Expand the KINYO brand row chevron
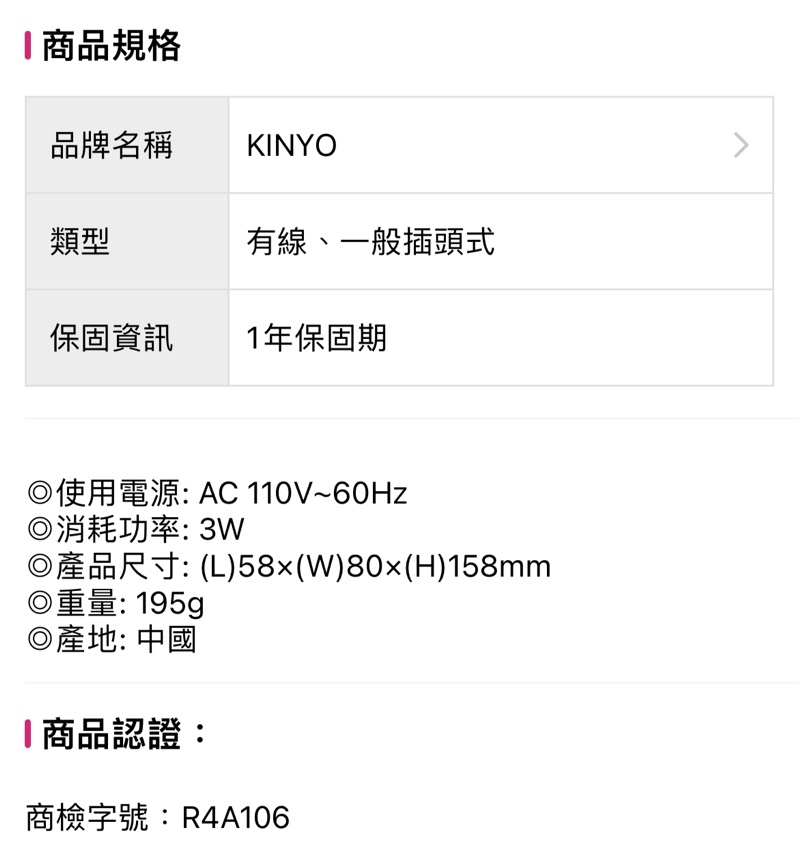The height and width of the screenshot is (848, 799). pos(740,145)
